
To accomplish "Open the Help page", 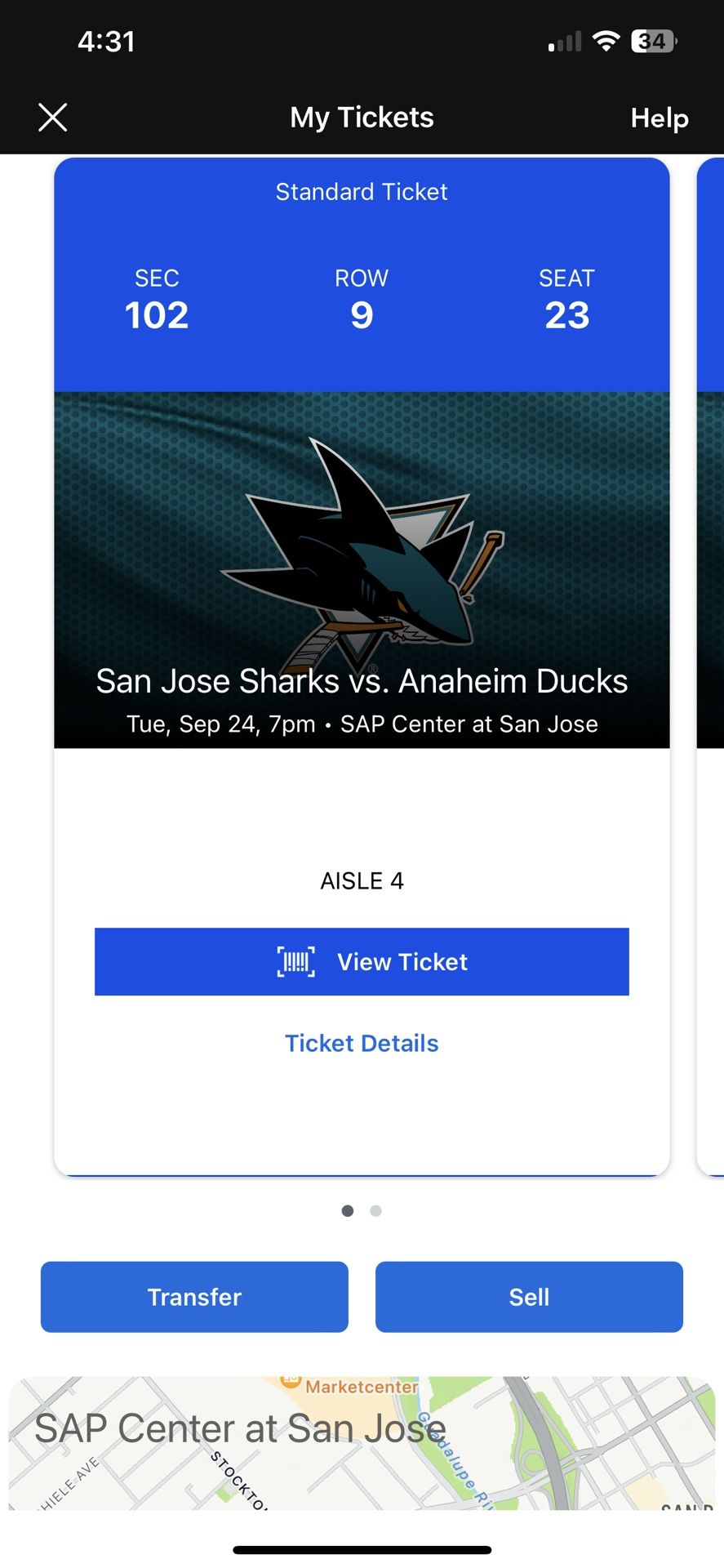I will coord(659,118).
